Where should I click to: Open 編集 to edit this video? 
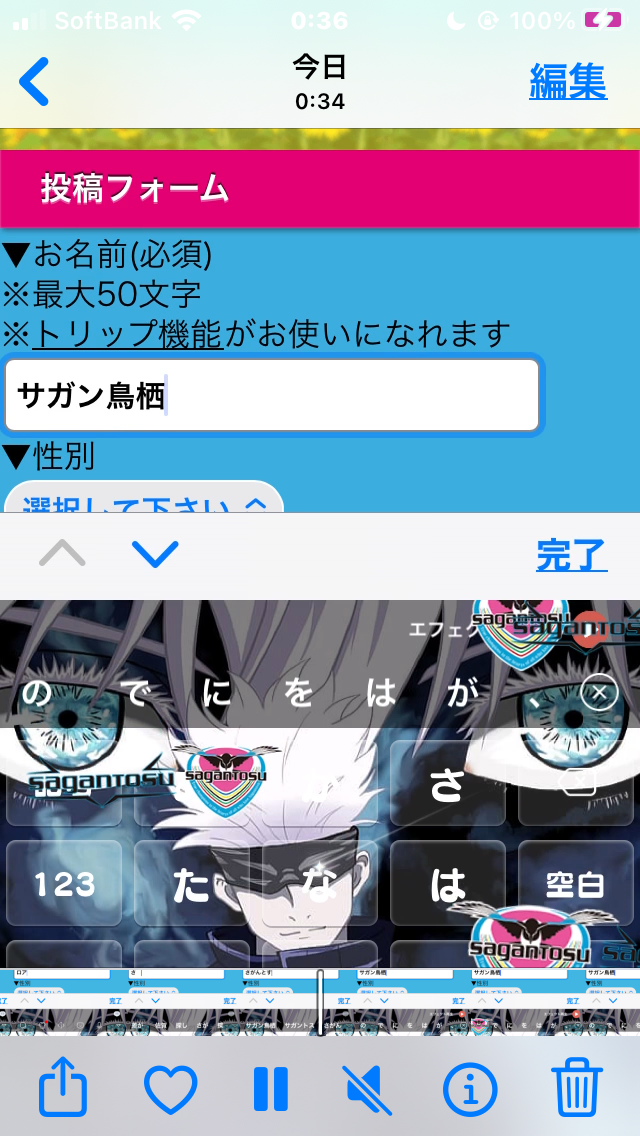click(568, 80)
